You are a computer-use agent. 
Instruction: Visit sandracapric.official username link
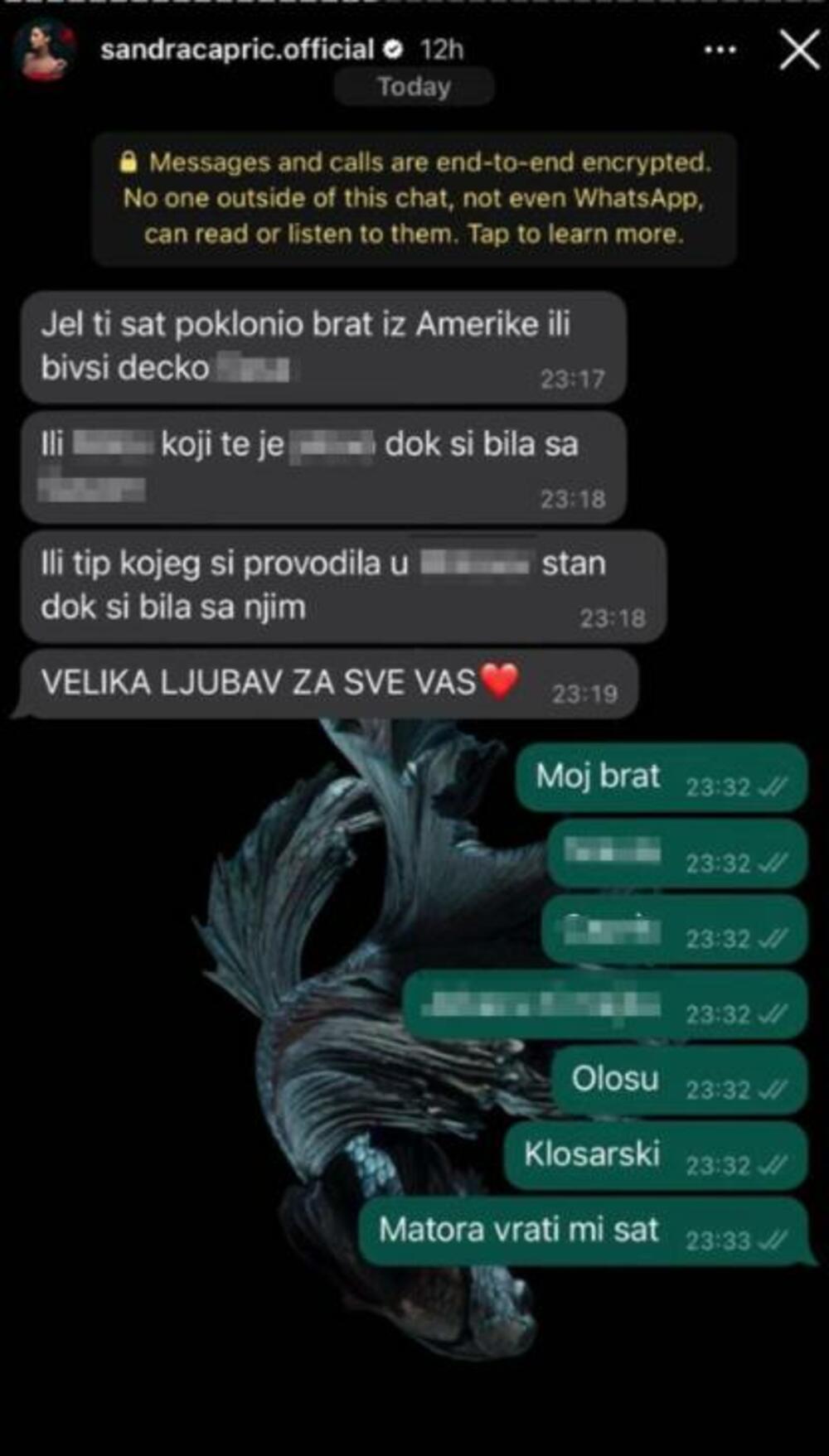pyautogui.click(x=237, y=50)
